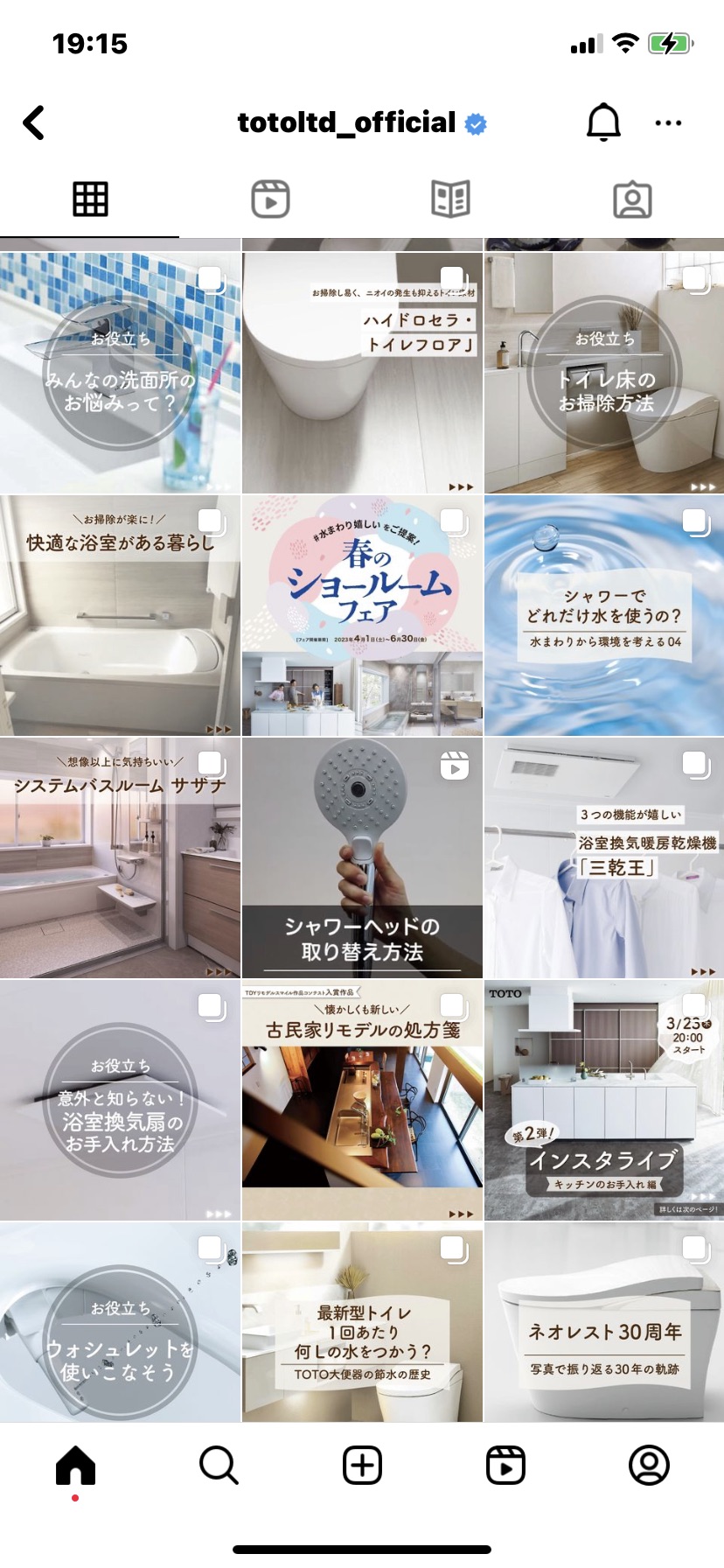Go back from totoltd_official profile
This screenshot has height=1568, width=724.
(34, 123)
